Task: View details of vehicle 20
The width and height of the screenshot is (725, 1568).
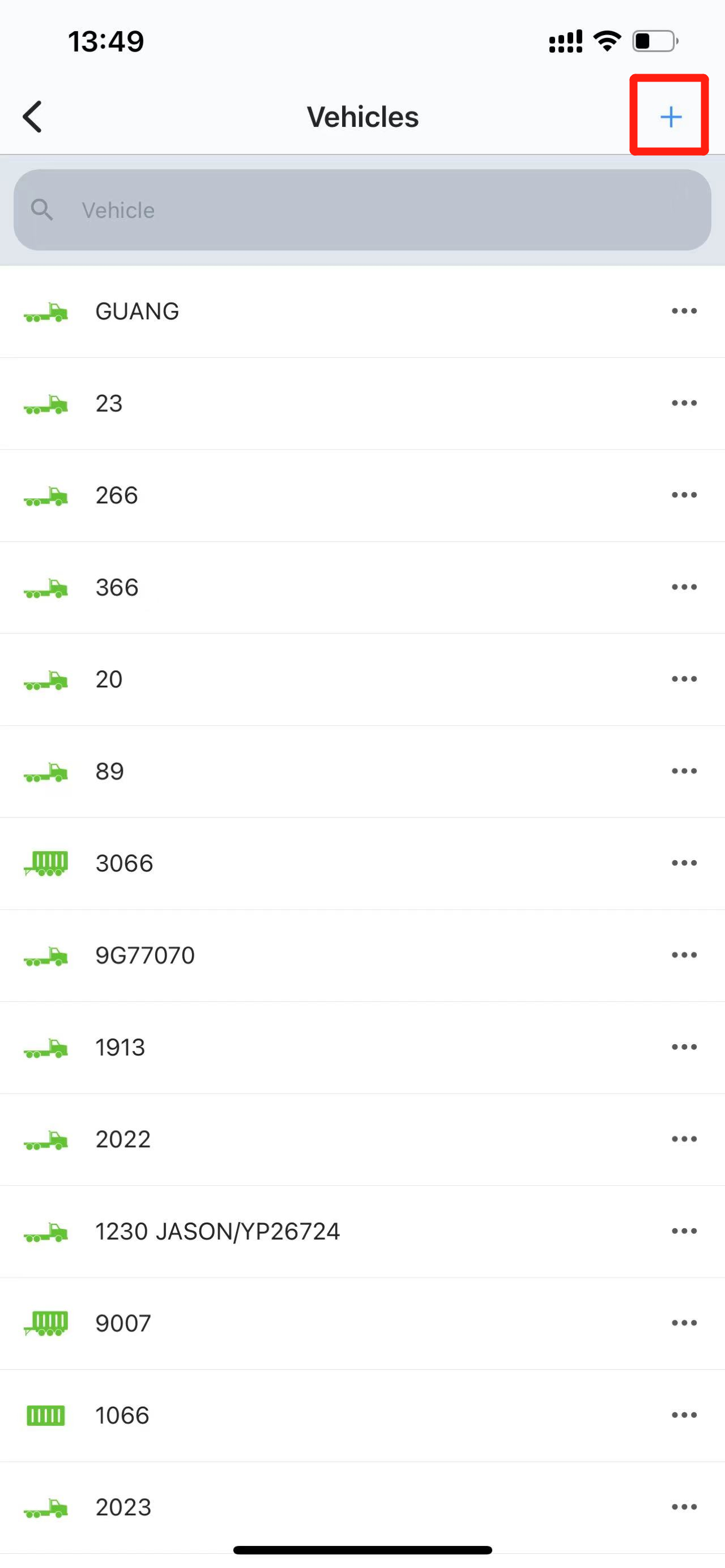Action: [109, 680]
